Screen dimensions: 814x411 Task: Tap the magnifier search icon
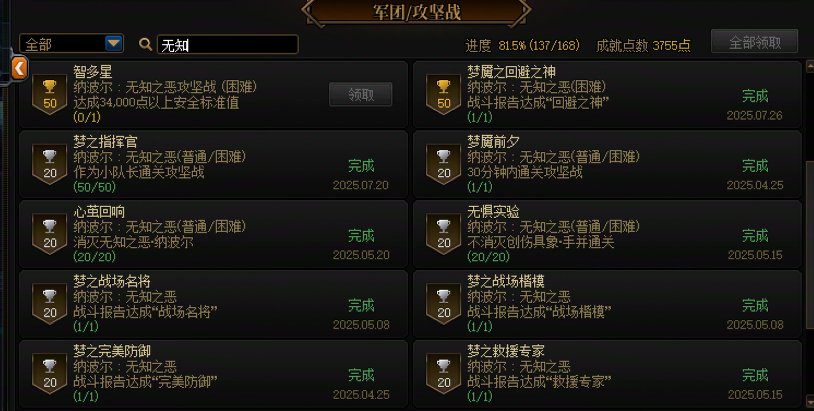click(146, 45)
